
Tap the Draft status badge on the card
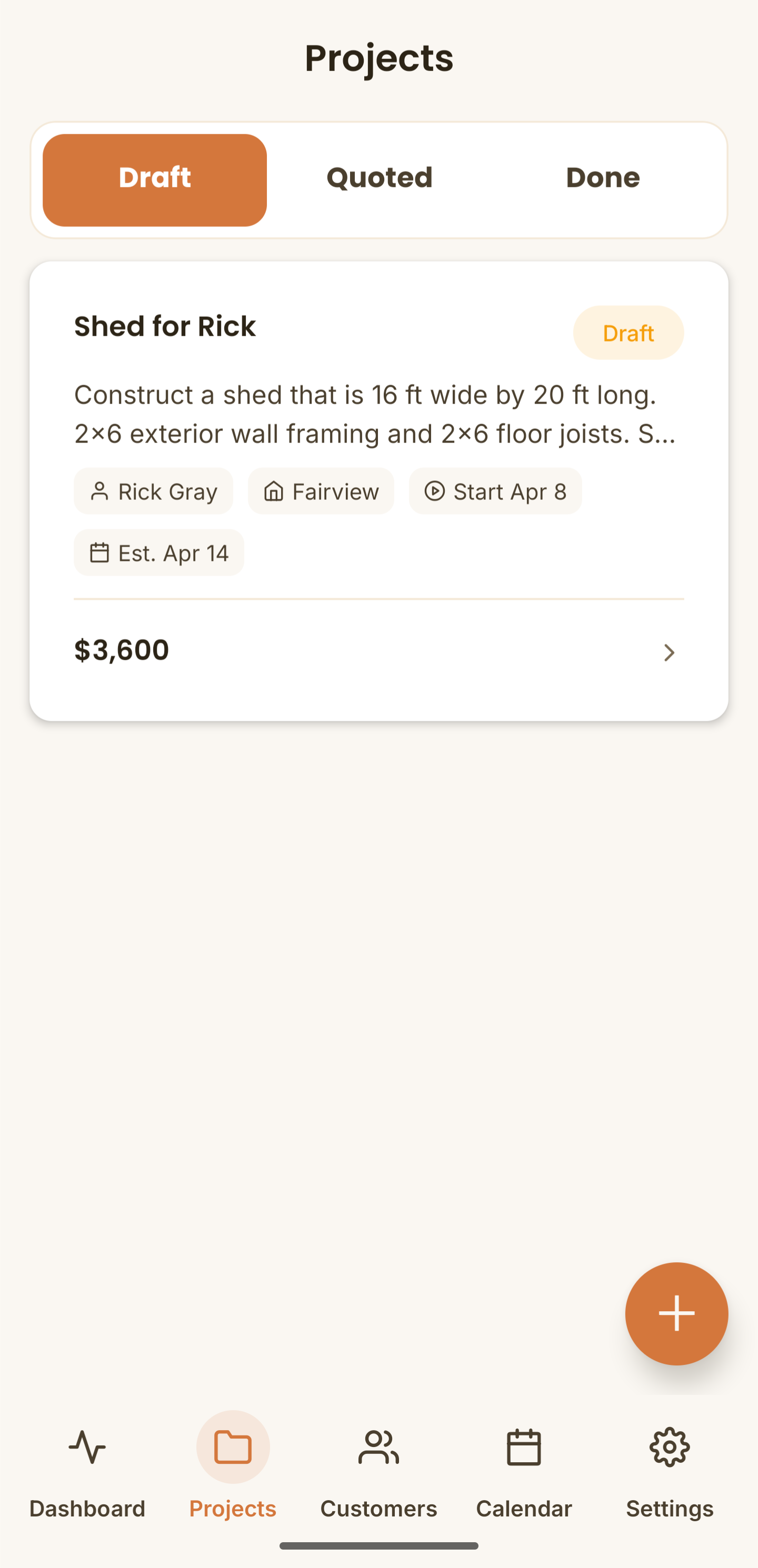(629, 333)
